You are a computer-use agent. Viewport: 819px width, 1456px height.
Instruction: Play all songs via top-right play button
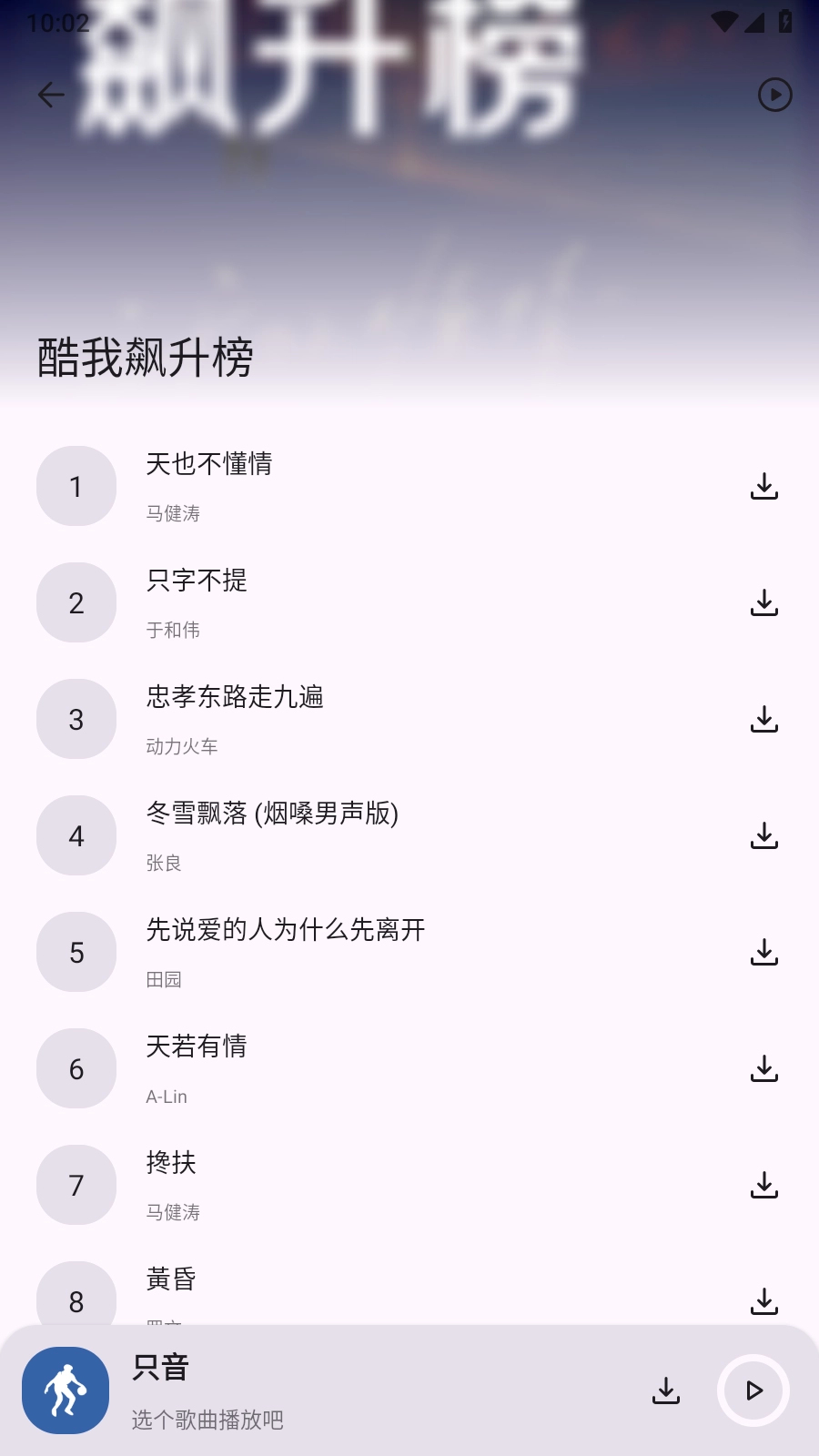coord(774,94)
